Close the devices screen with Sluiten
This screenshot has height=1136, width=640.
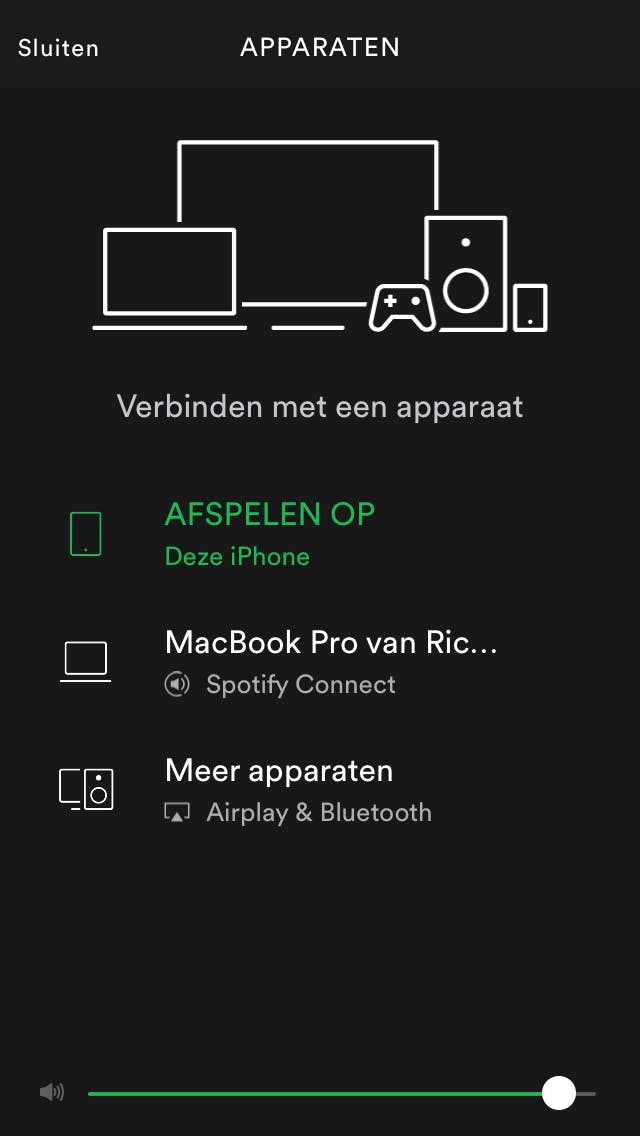coord(58,48)
